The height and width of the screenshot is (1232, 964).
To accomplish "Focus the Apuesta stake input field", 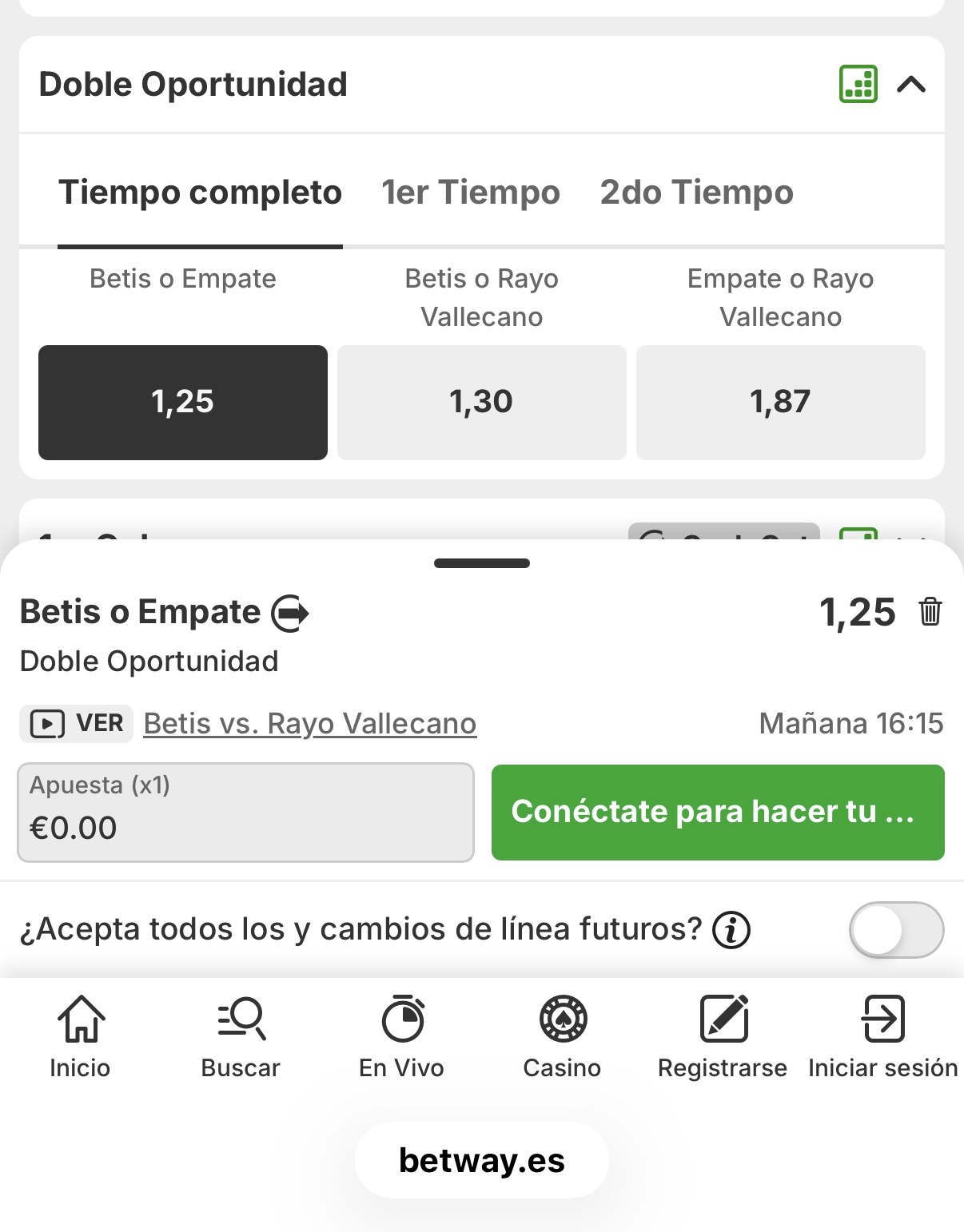I will tap(245, 813).
